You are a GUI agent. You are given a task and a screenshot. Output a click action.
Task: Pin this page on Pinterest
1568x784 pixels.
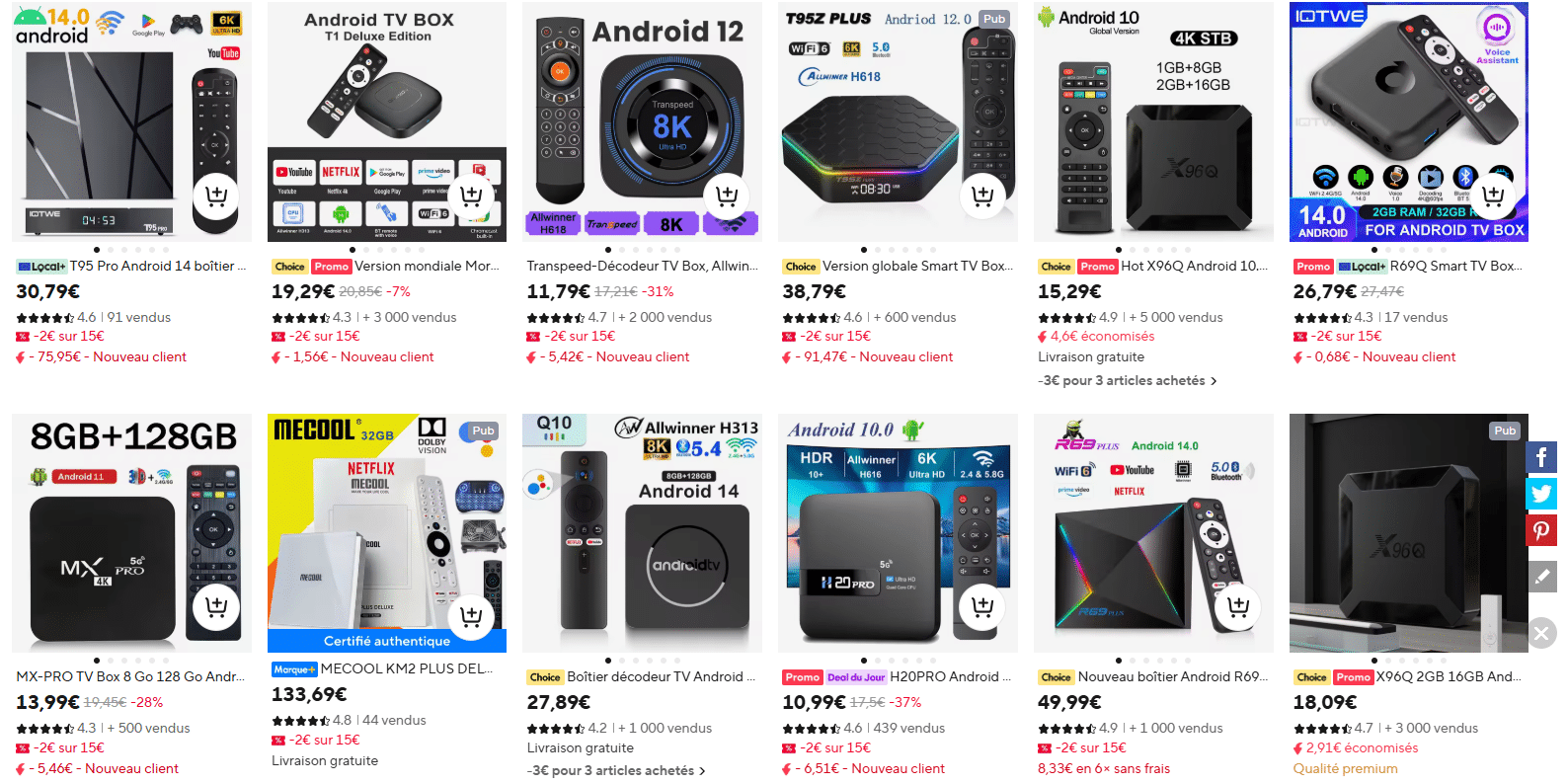(1541, 531)
